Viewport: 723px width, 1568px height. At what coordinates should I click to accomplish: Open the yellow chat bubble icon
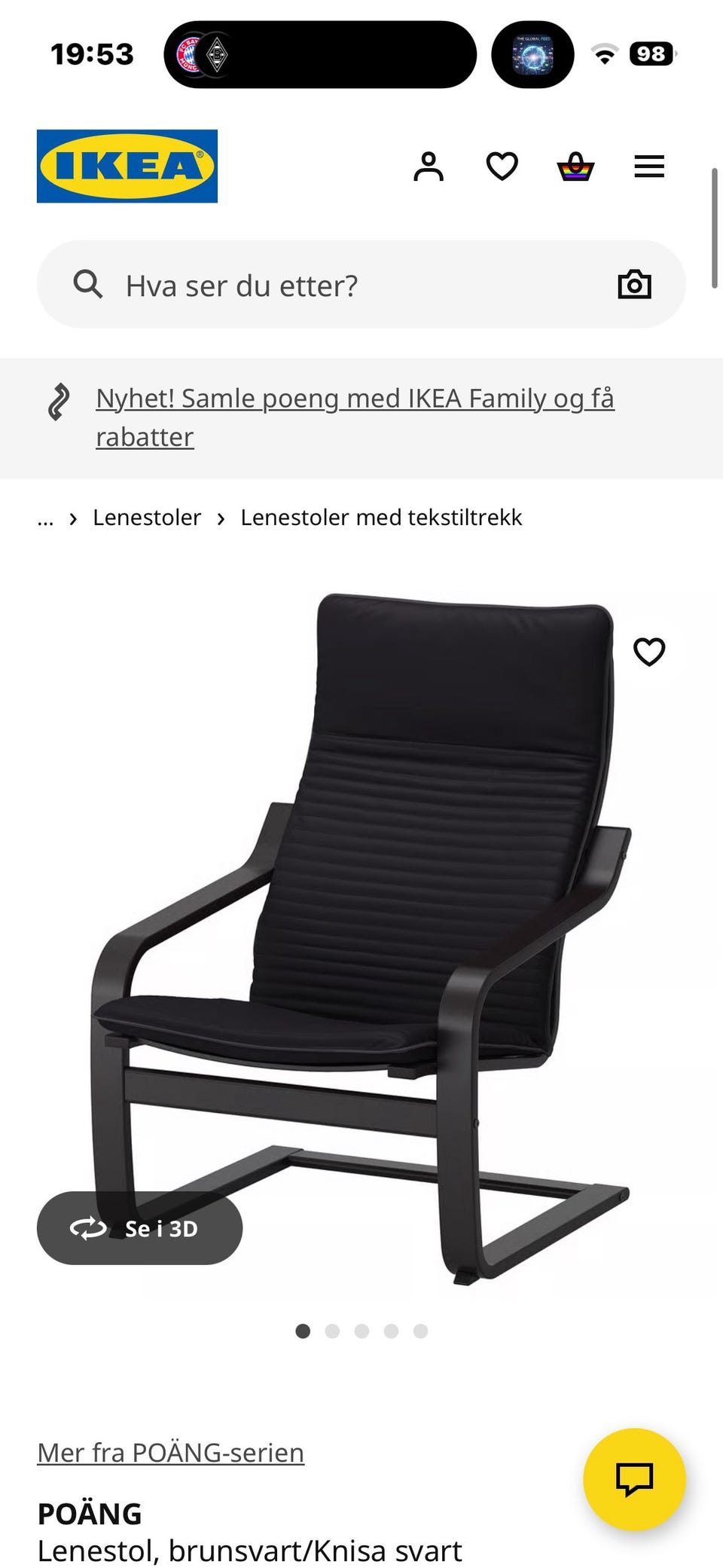coord(635,1478)
